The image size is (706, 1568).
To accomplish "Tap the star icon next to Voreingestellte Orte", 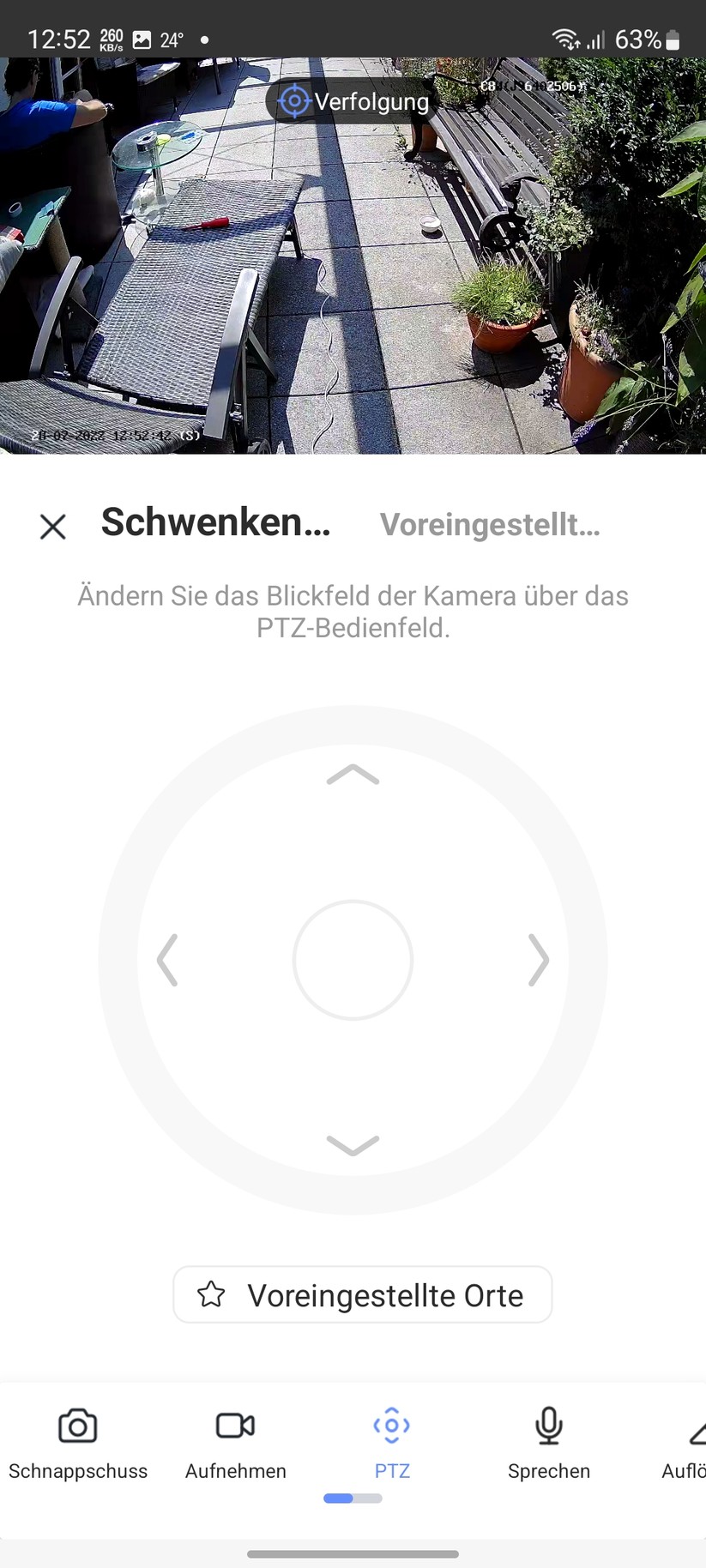I will tap(212, 1295).
